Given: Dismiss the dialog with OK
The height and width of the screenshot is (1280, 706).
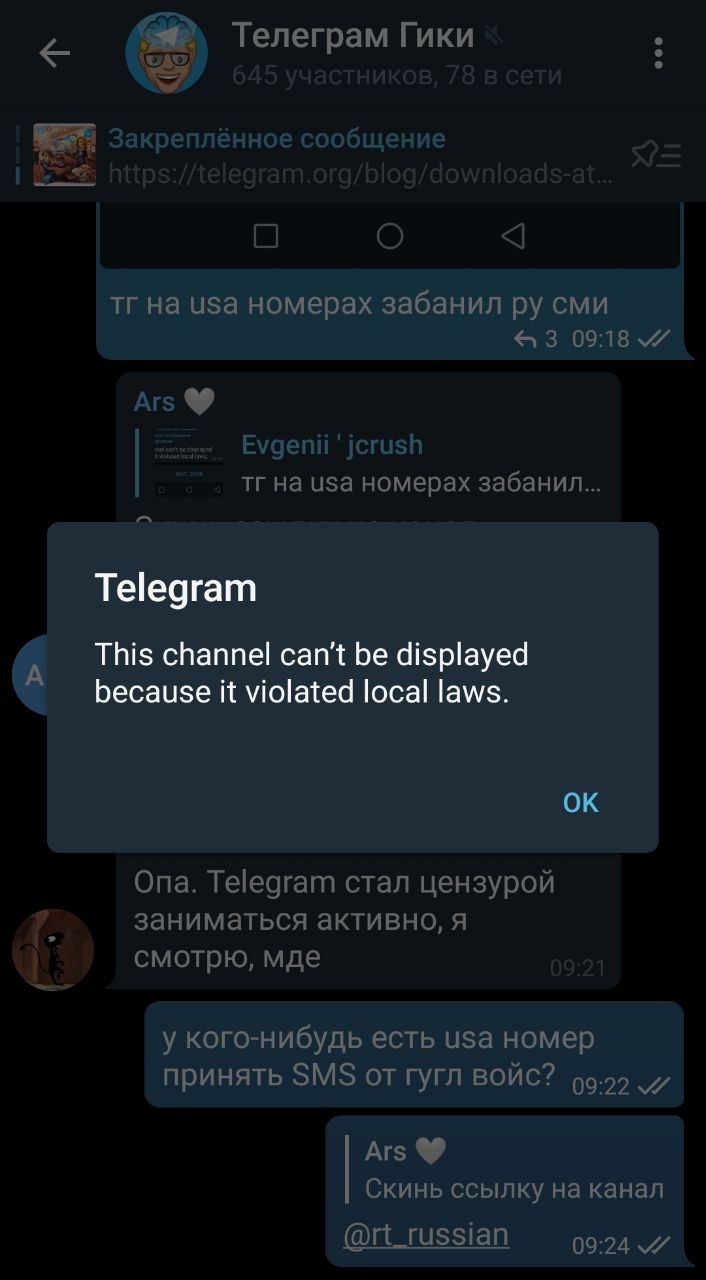Looking at the screenshot, I should click(x=580, y=802).
